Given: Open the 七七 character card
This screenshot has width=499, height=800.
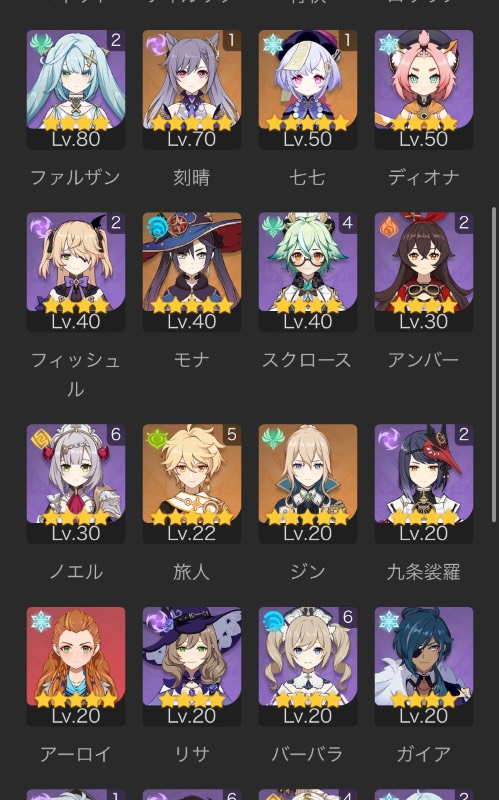Looking at the screenshot, I should 308,90.
